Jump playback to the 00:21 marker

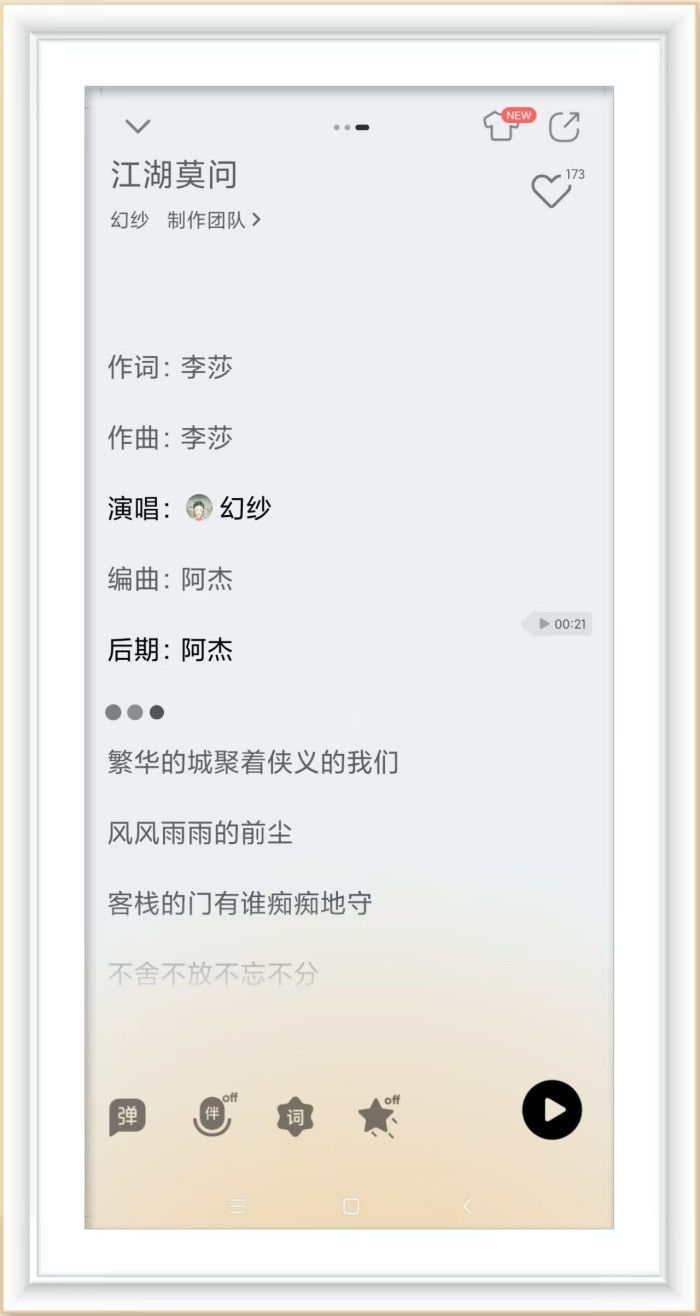tap(560, 624)
